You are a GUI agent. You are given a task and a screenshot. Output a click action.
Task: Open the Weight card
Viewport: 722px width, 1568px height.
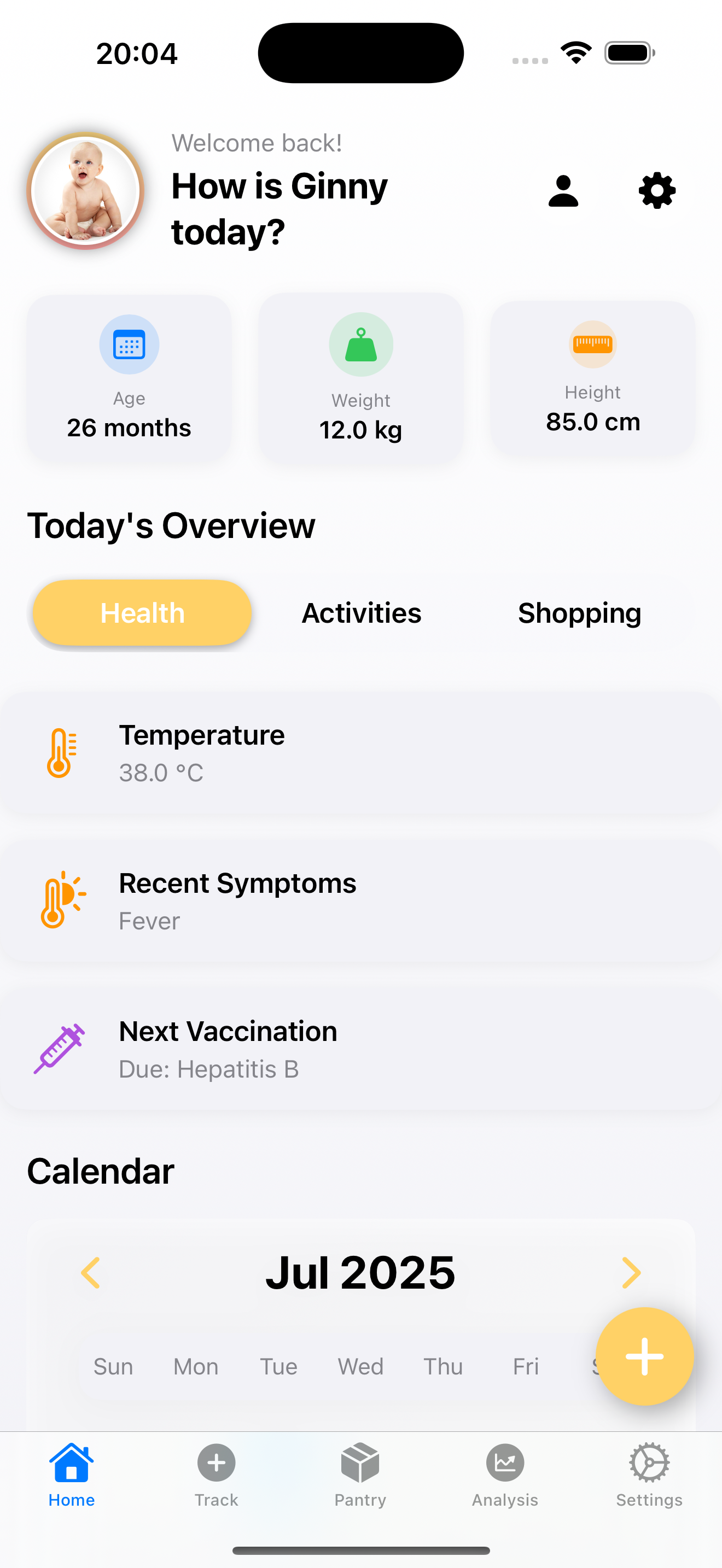pos(361,379)
